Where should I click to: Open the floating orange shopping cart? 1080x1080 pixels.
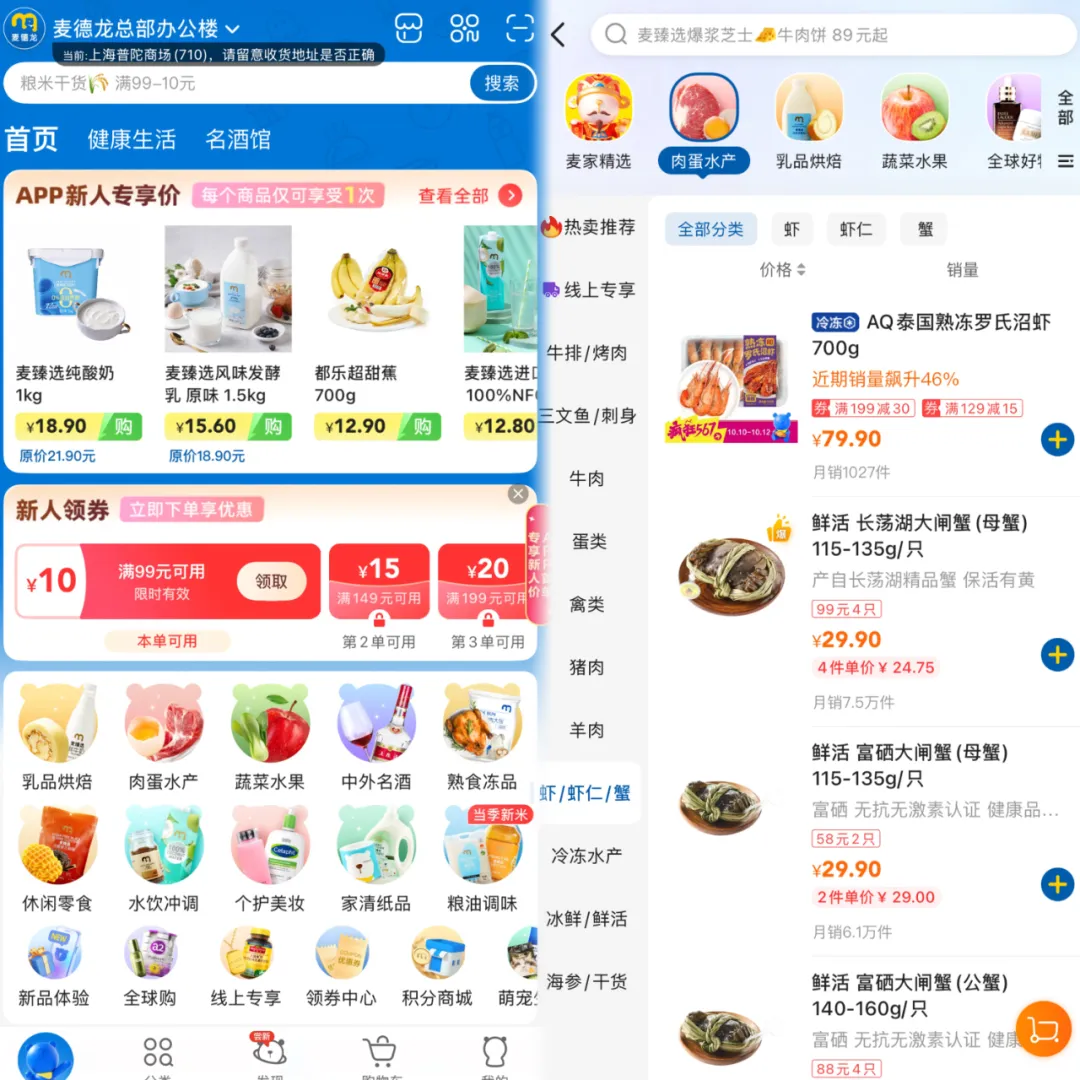click(1043, 1028)
